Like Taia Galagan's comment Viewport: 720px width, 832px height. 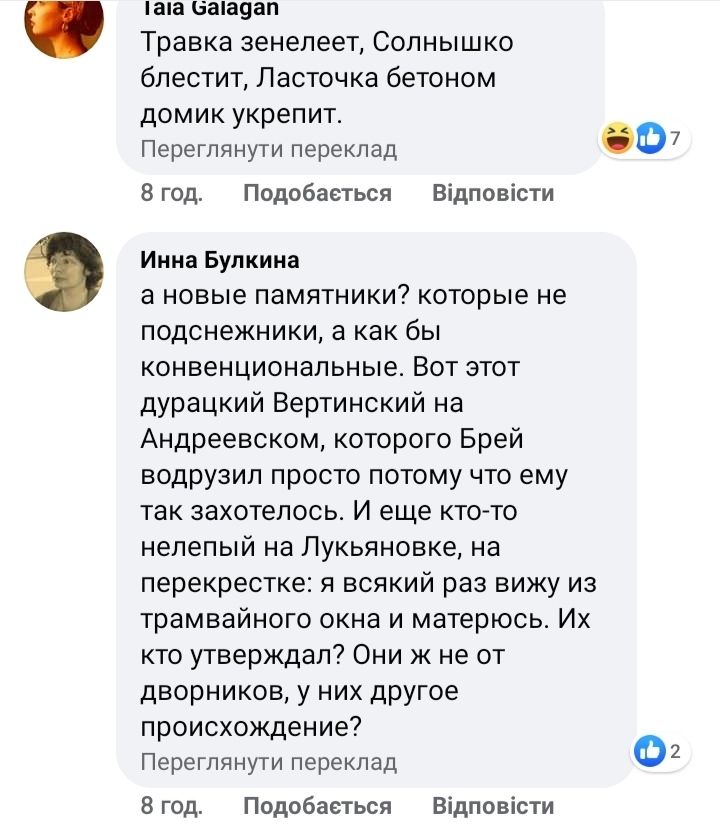[x=317, y=193]
